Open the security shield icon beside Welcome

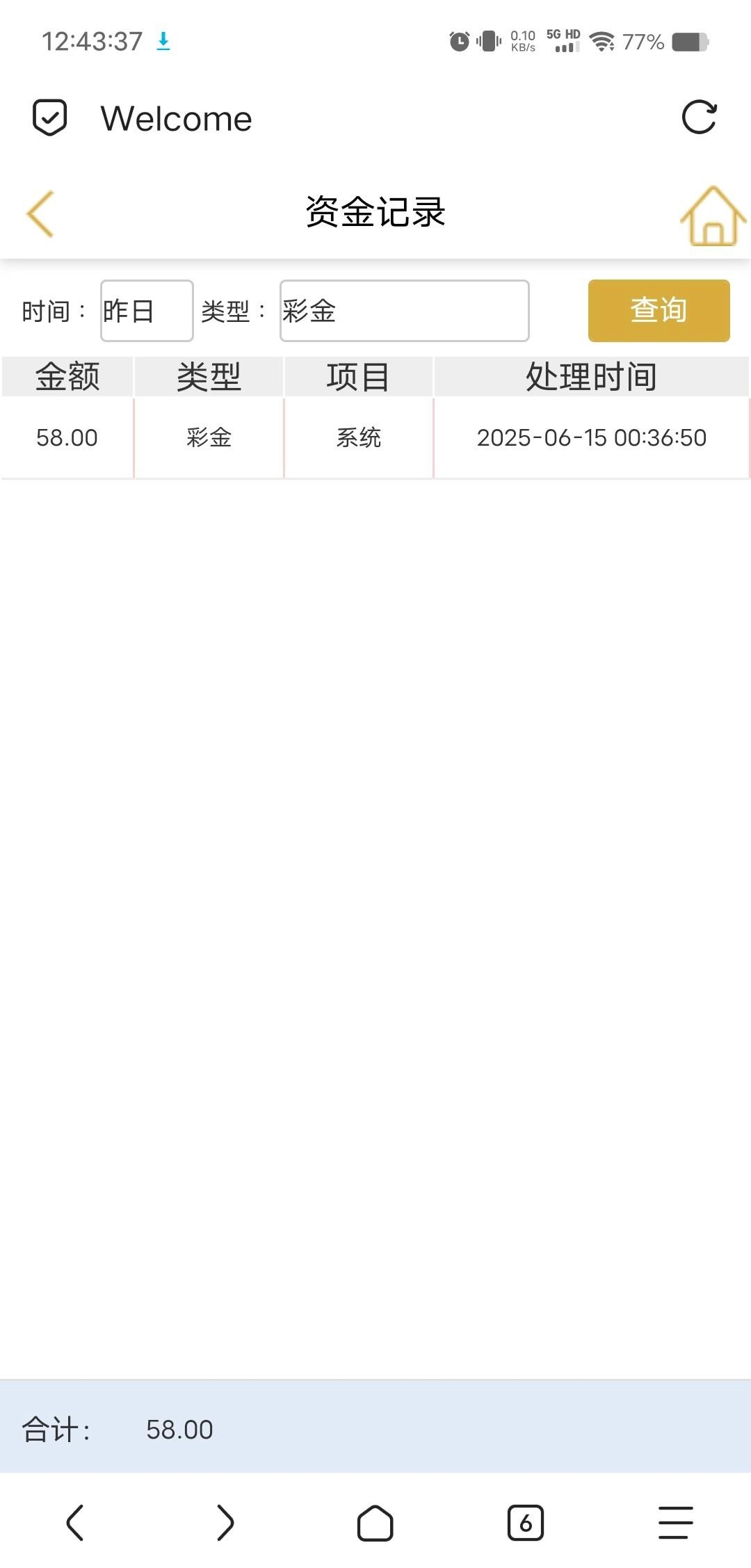coord(50,118)
